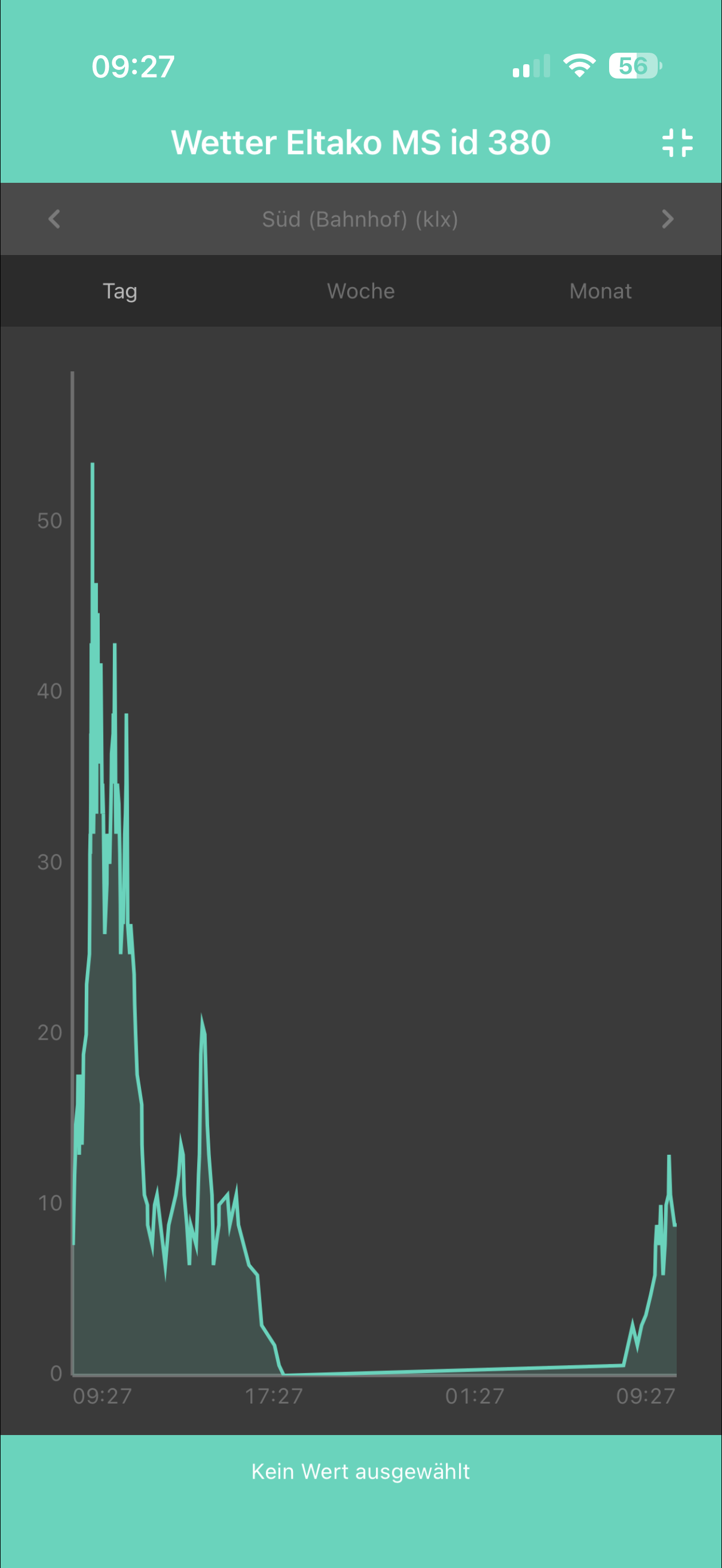Switch to the Woche tab
The width and height of the screenshot is (722, 1568).
point(361,291)
